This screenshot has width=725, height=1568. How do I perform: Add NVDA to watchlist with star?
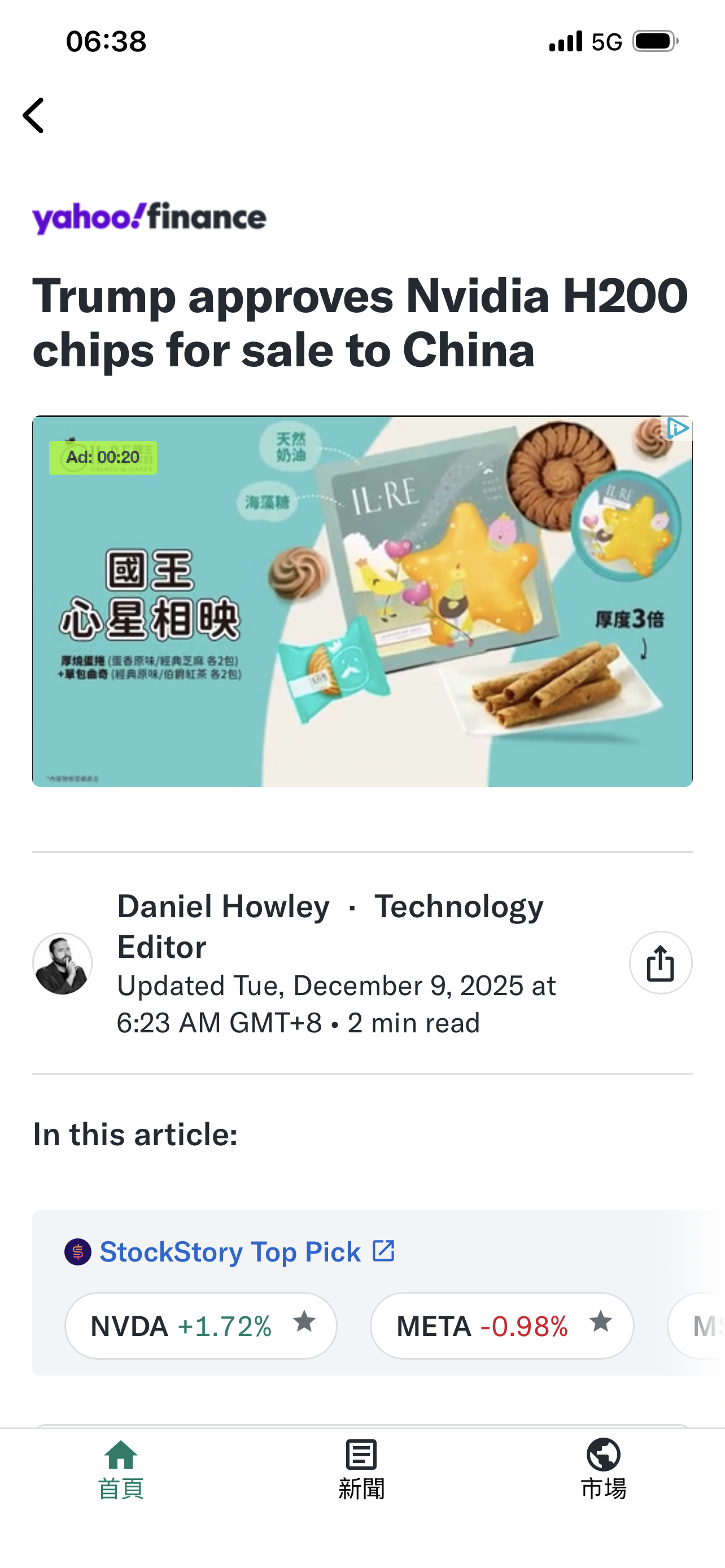coord(304,1322)
